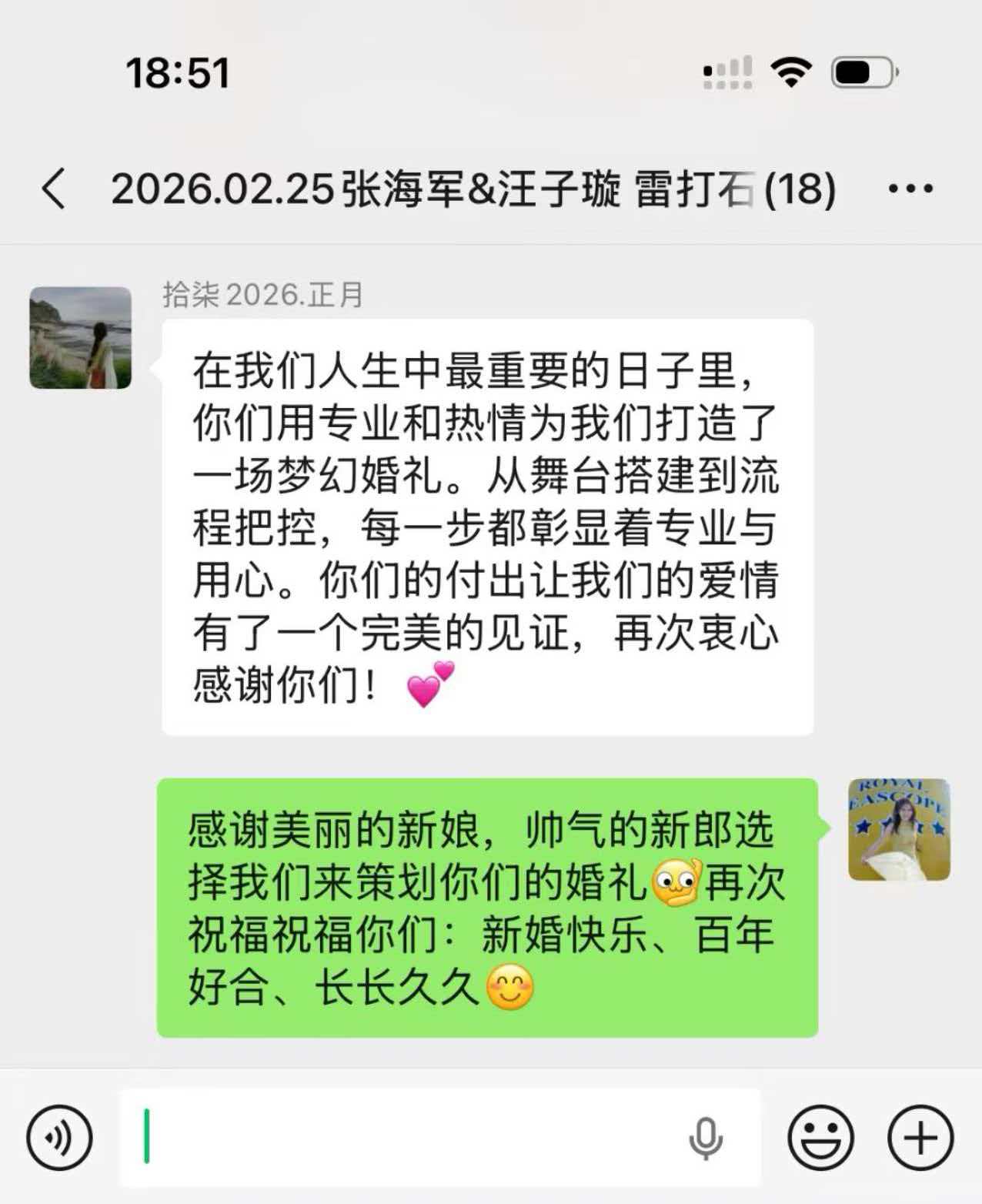Go back from the group chat
This screenshot has height=1204, width=982.
54,189
